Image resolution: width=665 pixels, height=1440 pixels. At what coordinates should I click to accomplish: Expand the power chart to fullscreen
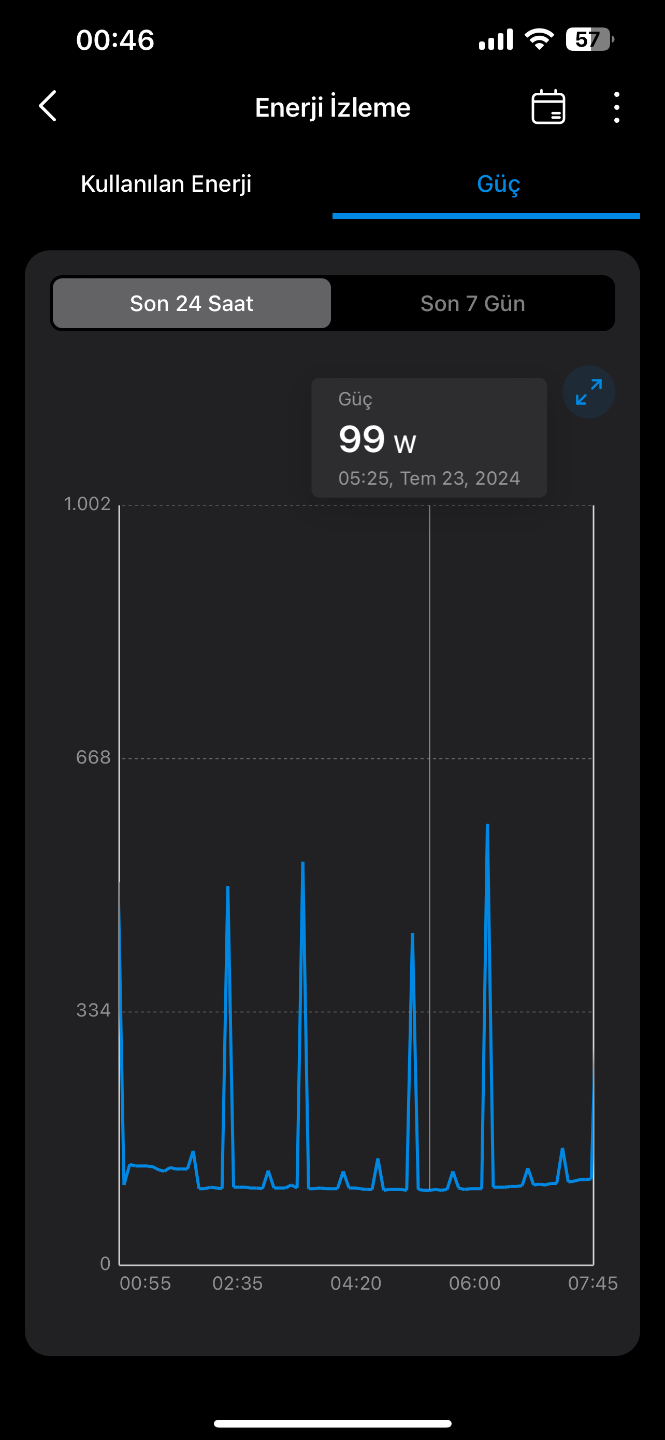(x=589, y=392)
